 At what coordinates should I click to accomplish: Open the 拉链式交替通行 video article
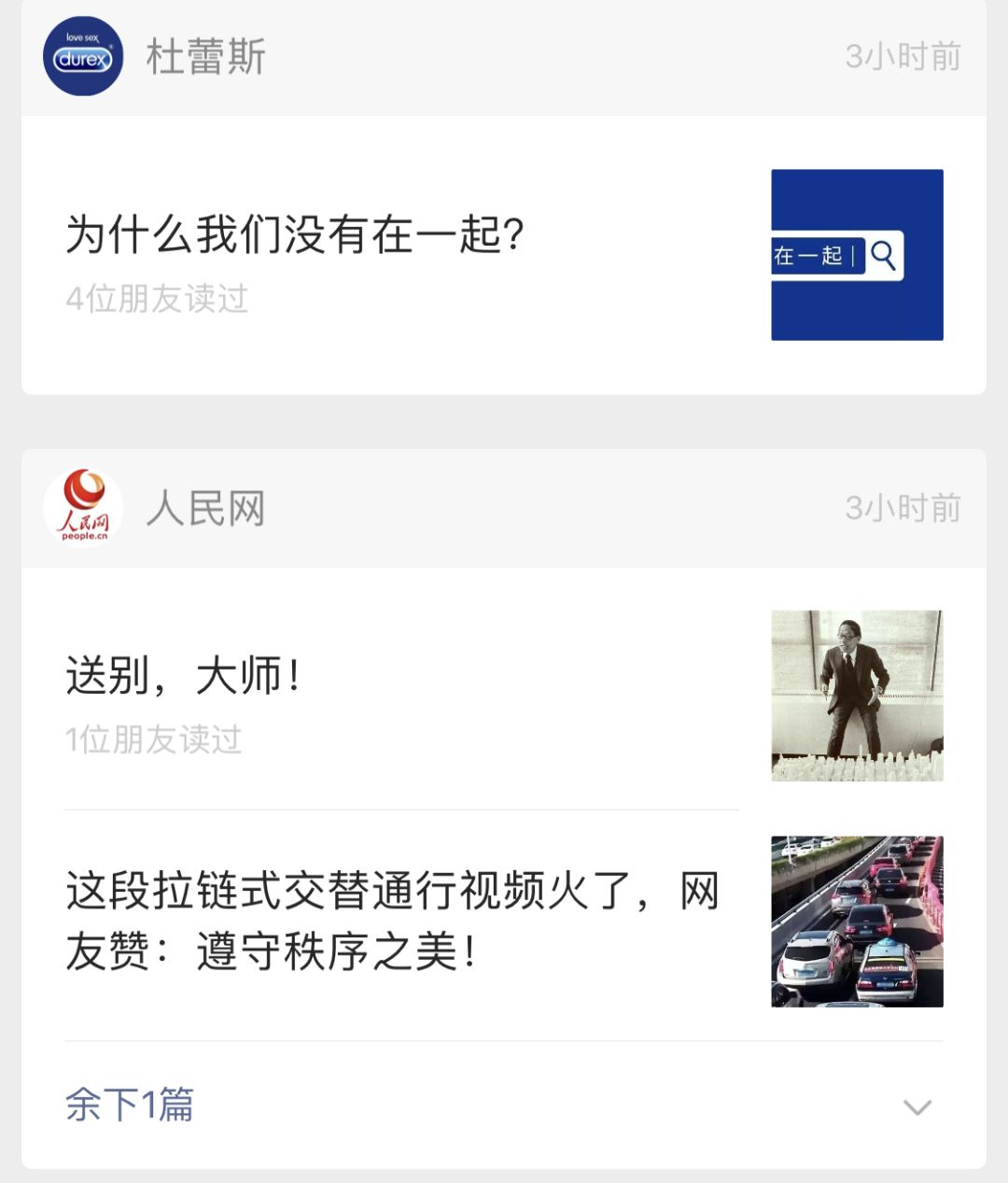click(x=392, y=921)
